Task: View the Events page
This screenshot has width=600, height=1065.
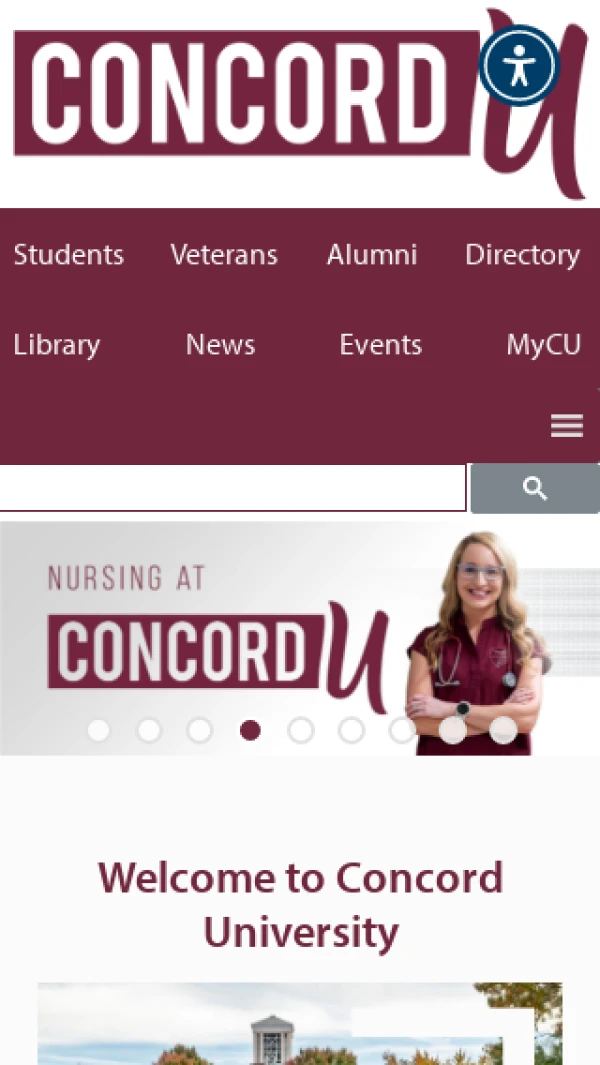Action: 380,345
